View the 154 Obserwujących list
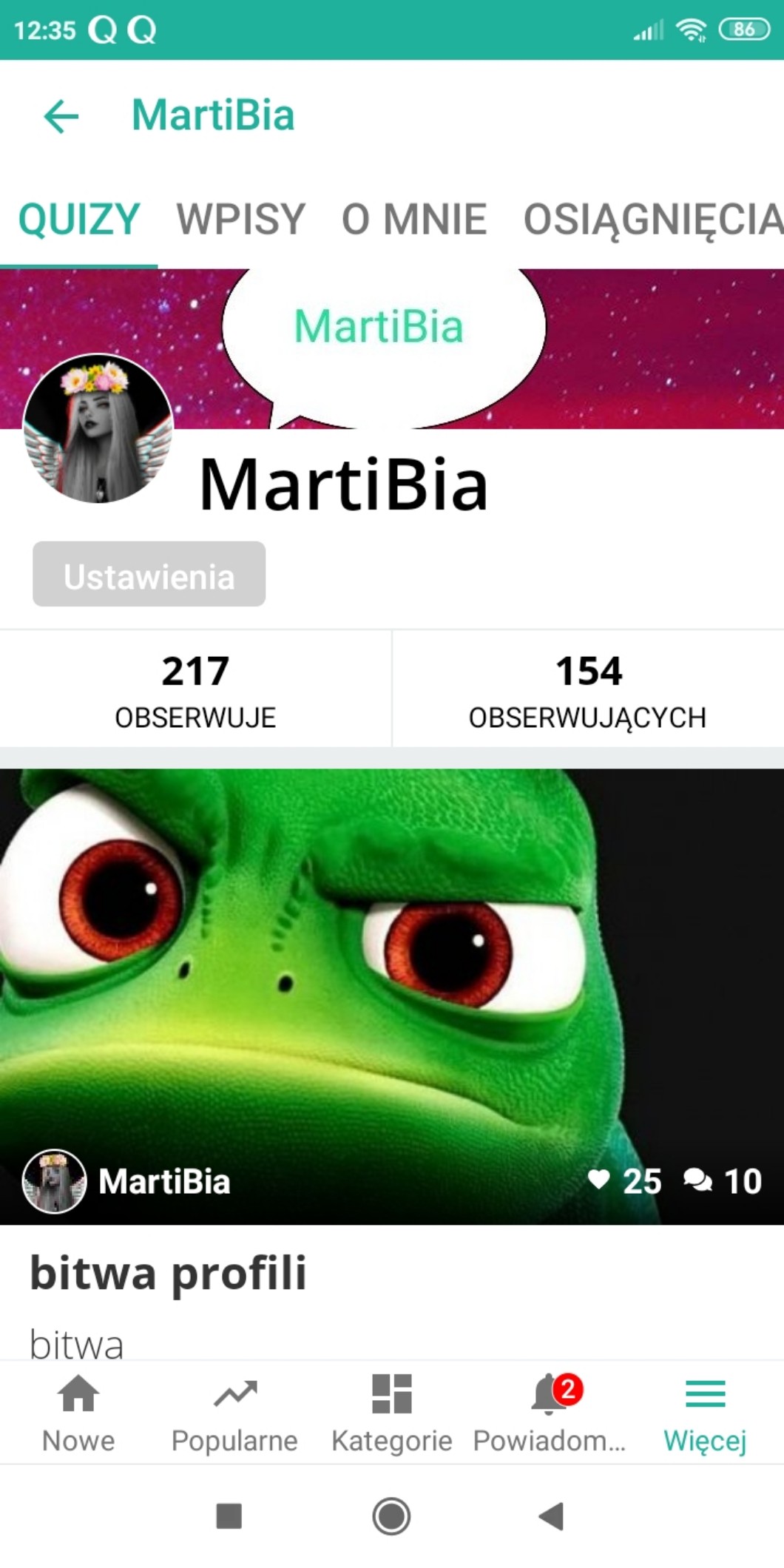This screenshot has width=784, height=1568. 588,689
